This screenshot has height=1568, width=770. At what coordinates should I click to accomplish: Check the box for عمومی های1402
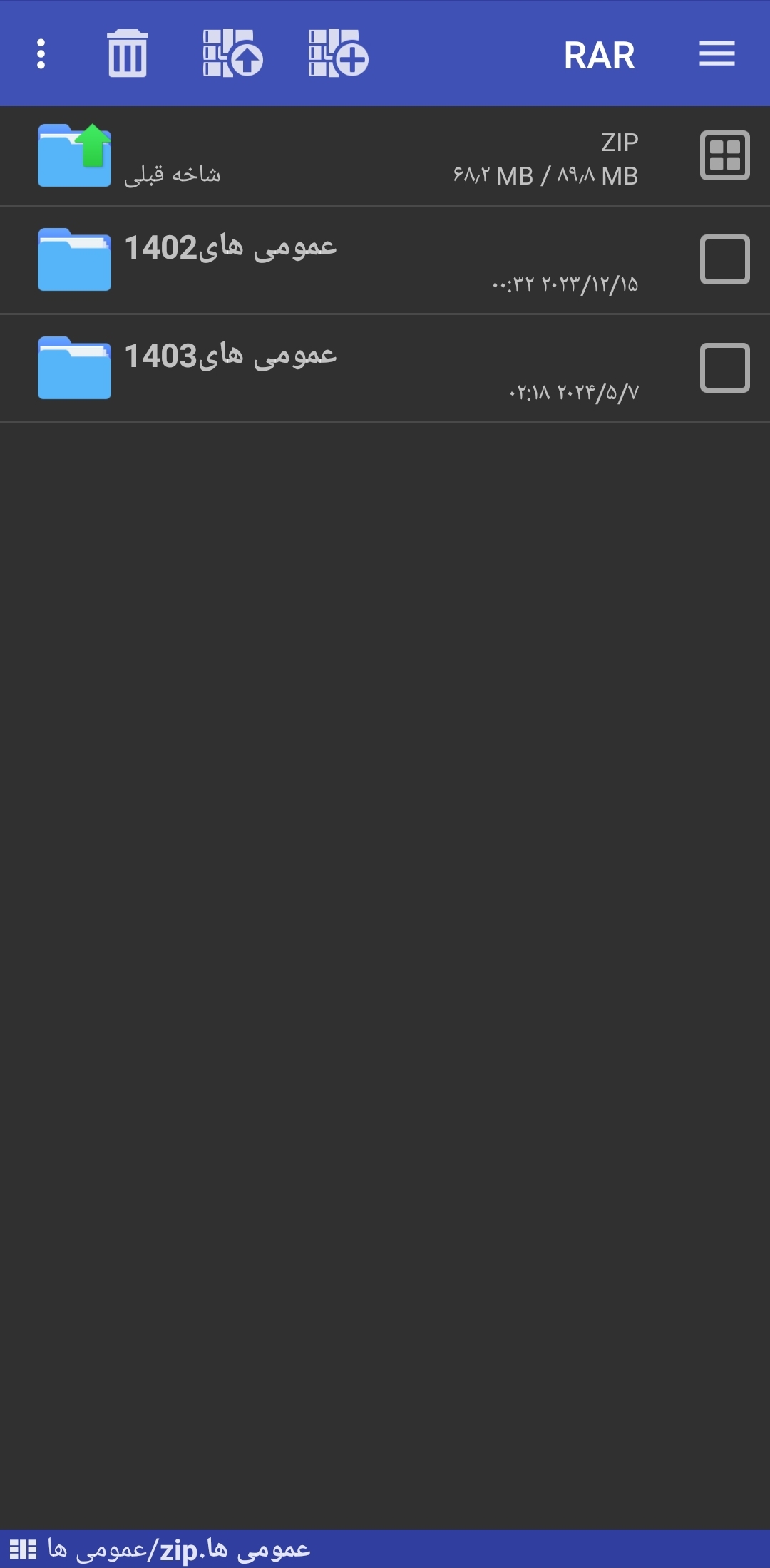pos(724,259)
